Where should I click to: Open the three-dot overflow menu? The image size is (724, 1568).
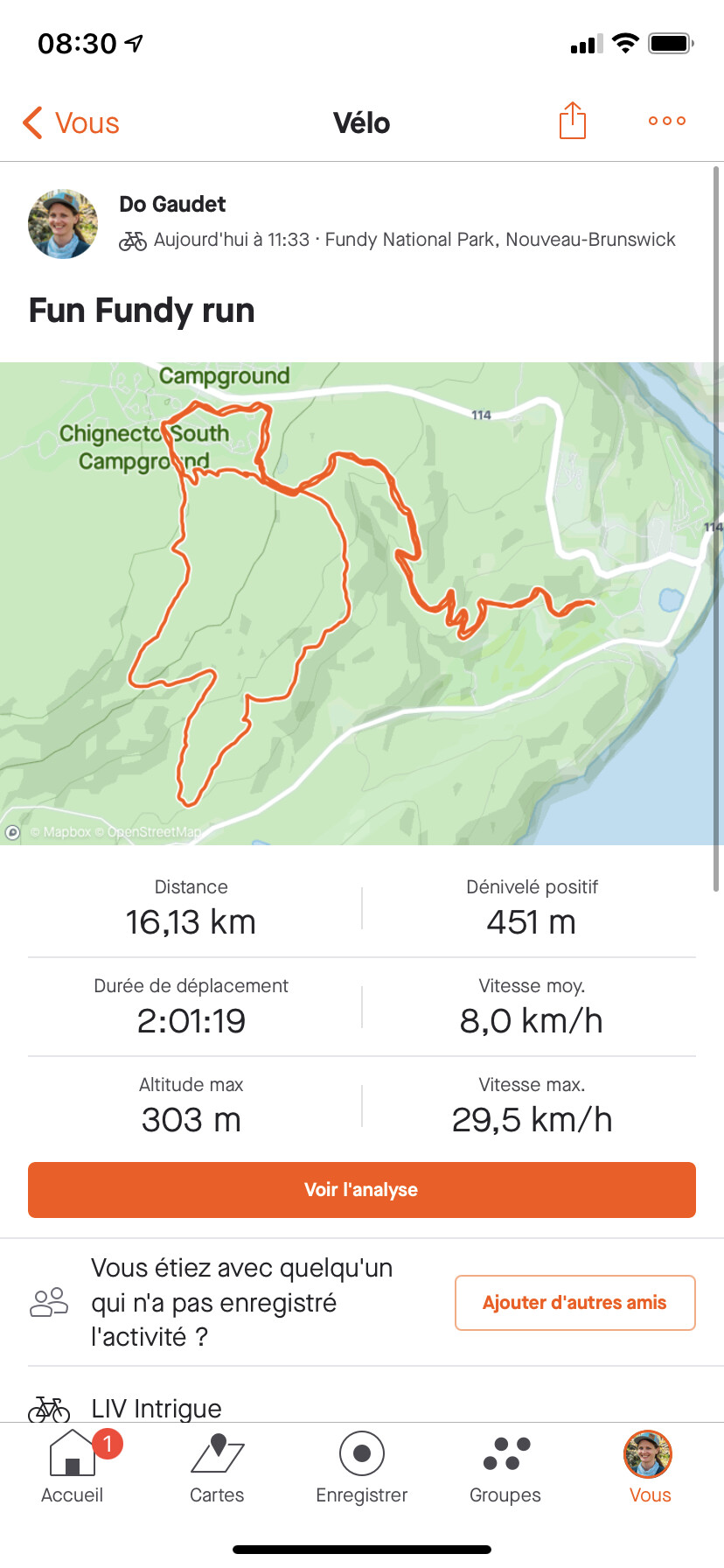click(666, 121)
